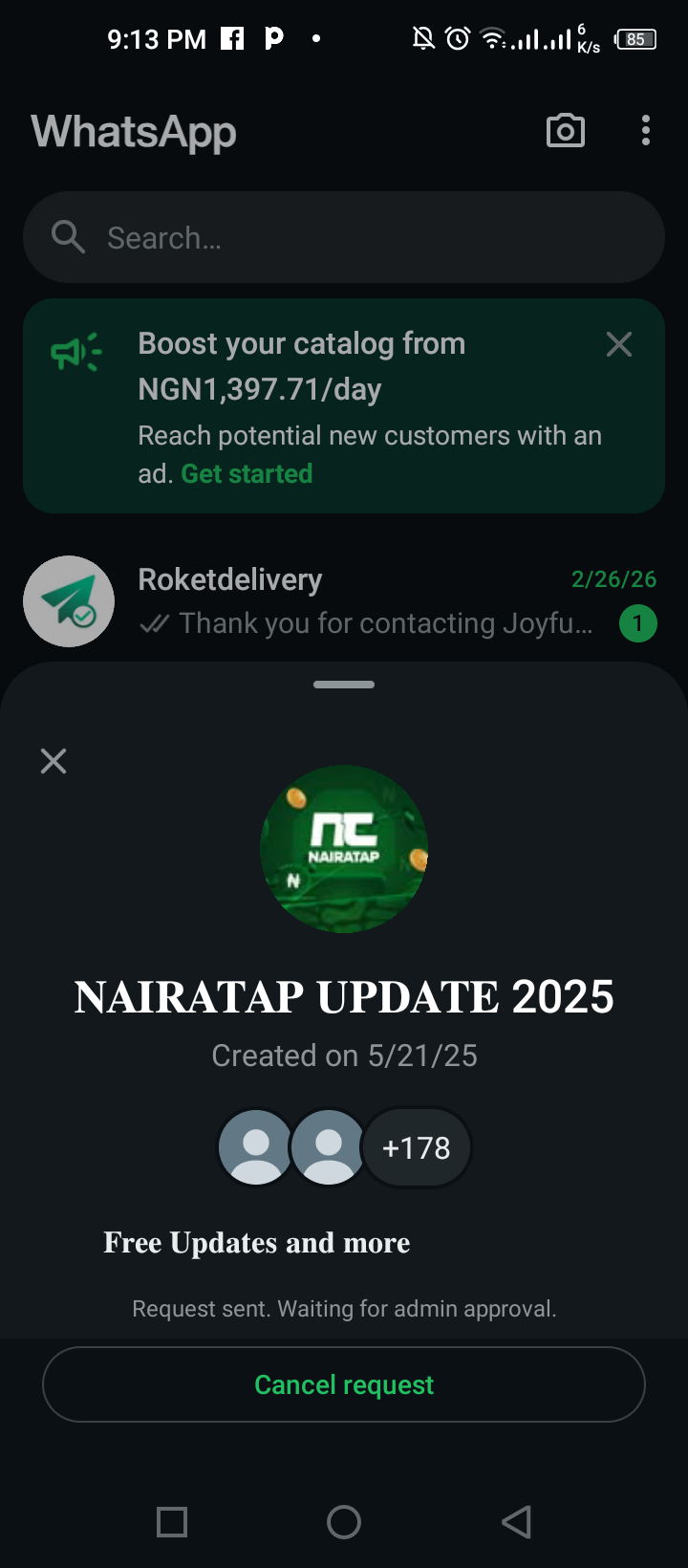The image size is (688, 1568).
Task: Open the camera from the WhatsApp header
Action: 565,131
